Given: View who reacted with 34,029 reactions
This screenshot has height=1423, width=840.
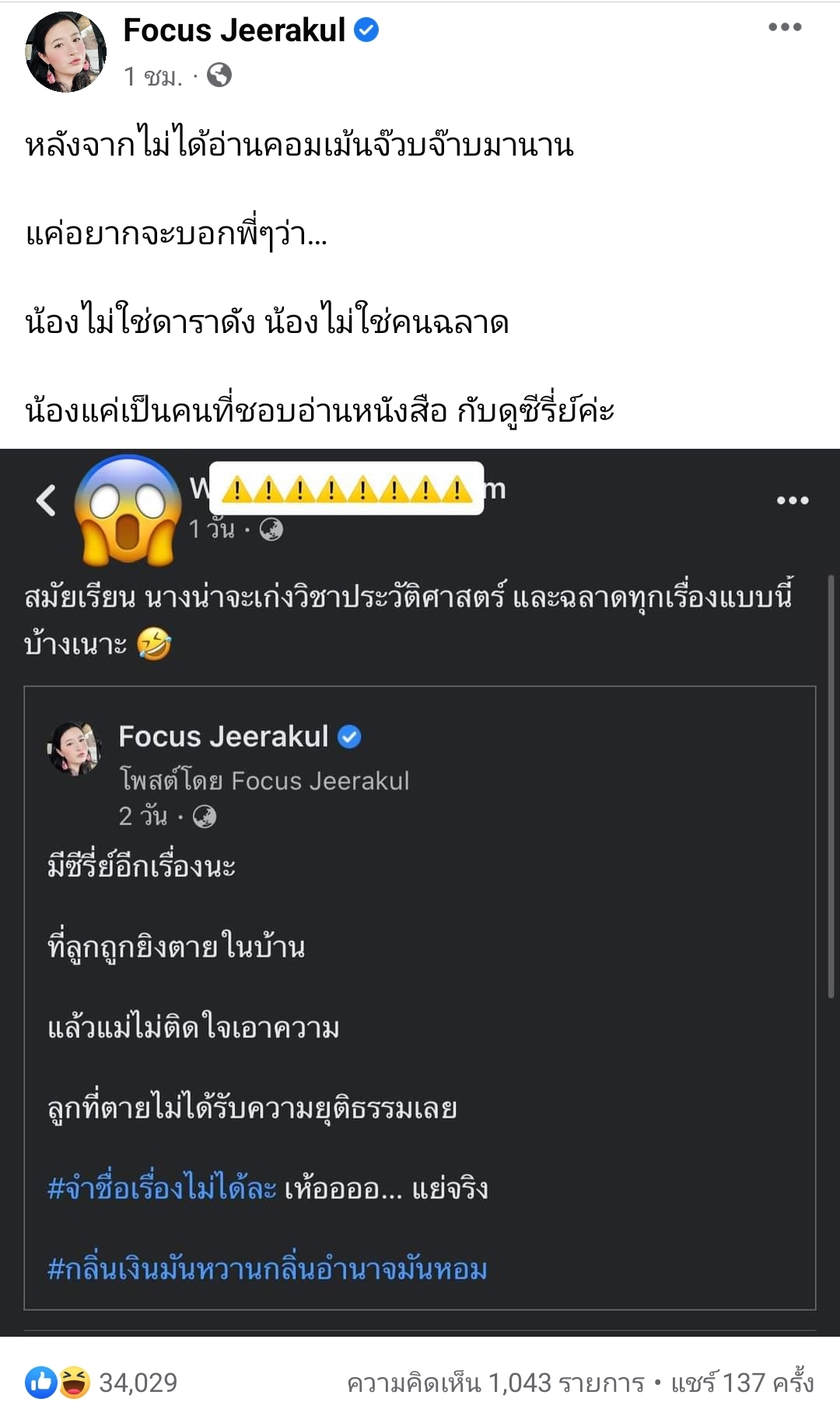Looking at the screenshot, I should 102,1383.
